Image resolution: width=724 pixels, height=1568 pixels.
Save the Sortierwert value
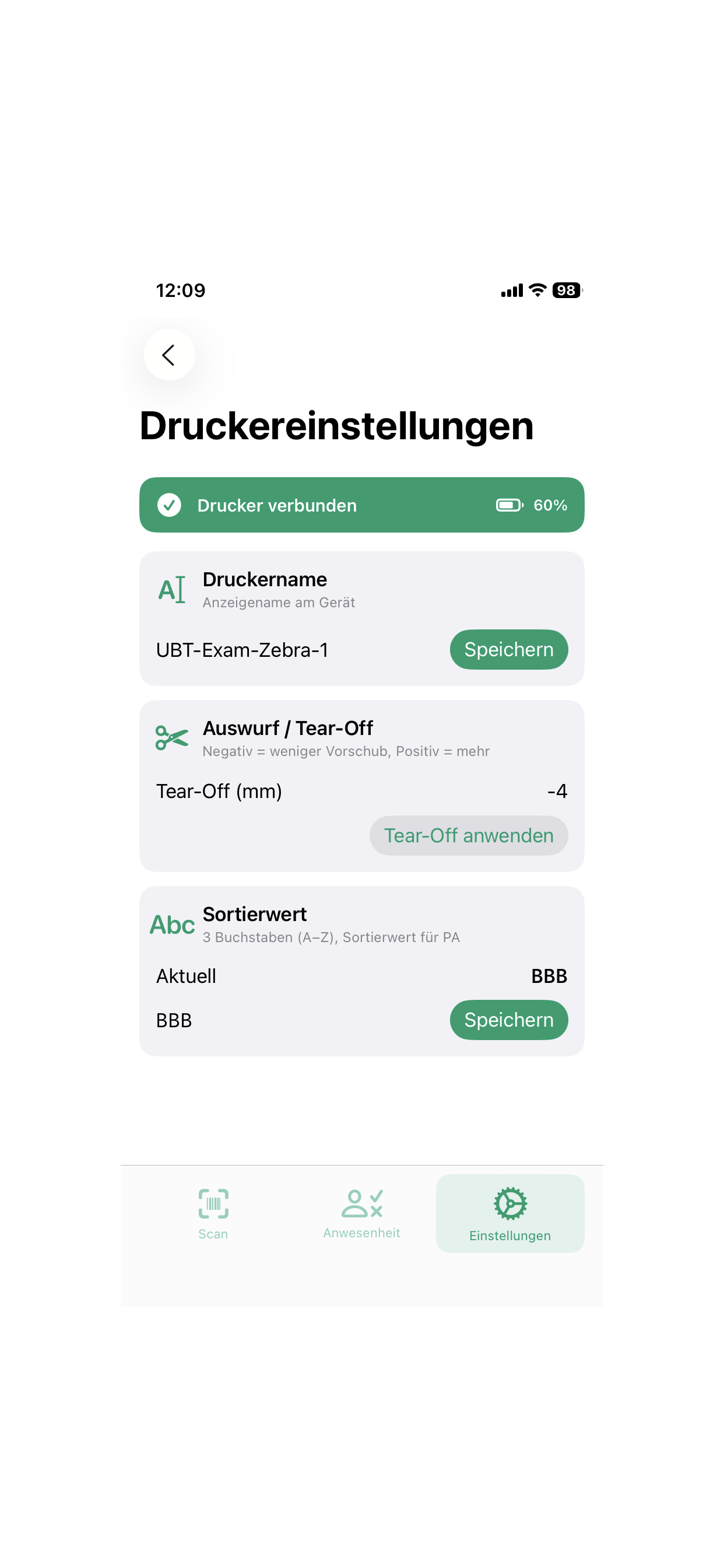[508, 1020]
